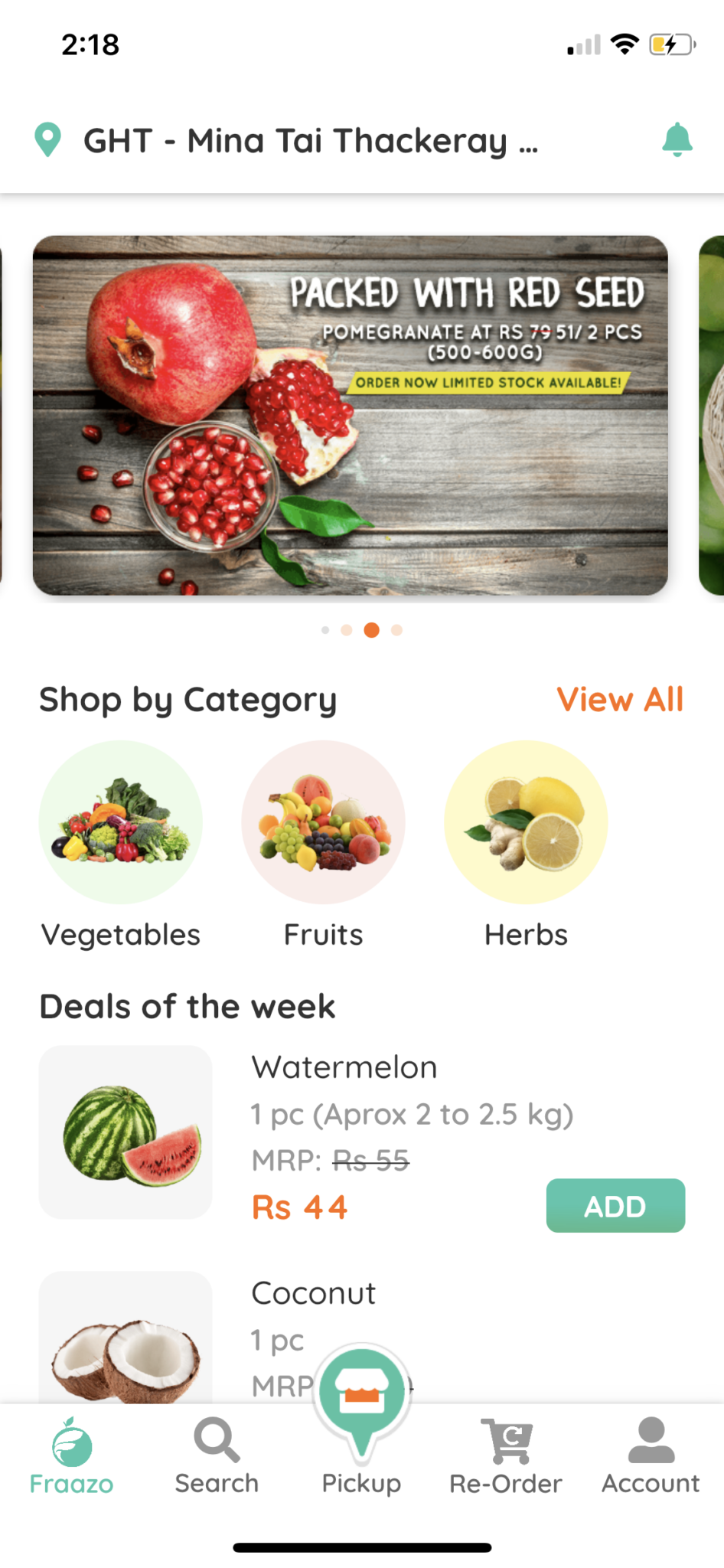This screenshot has width=724, height=1568.
Task: Open the Vegetables category circle
Action: 120,822
